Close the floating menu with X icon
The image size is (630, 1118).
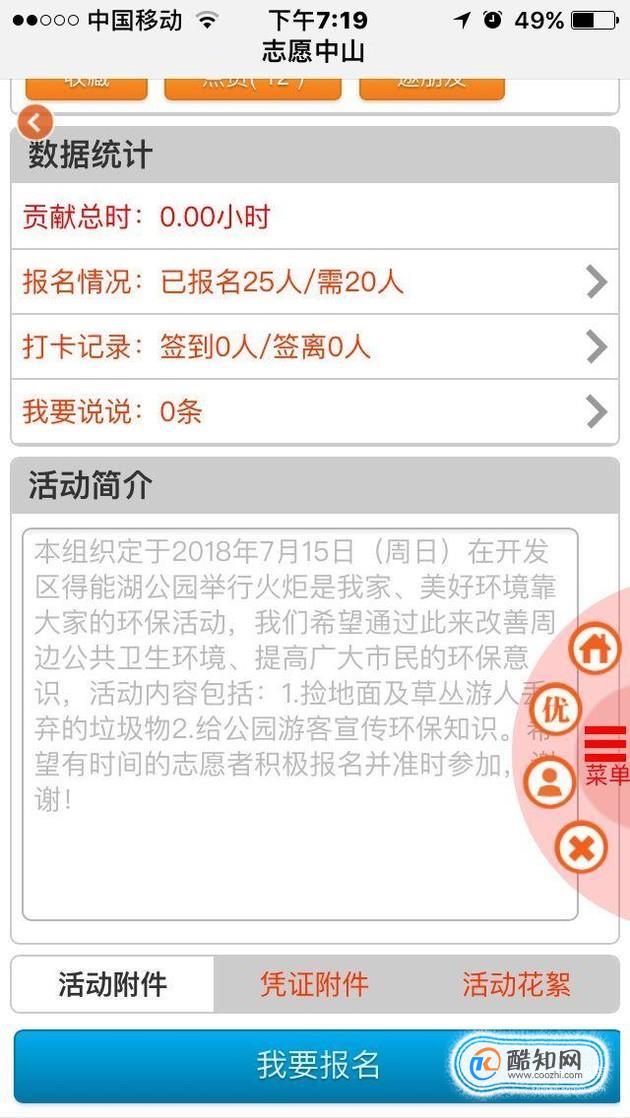point(581,848)
